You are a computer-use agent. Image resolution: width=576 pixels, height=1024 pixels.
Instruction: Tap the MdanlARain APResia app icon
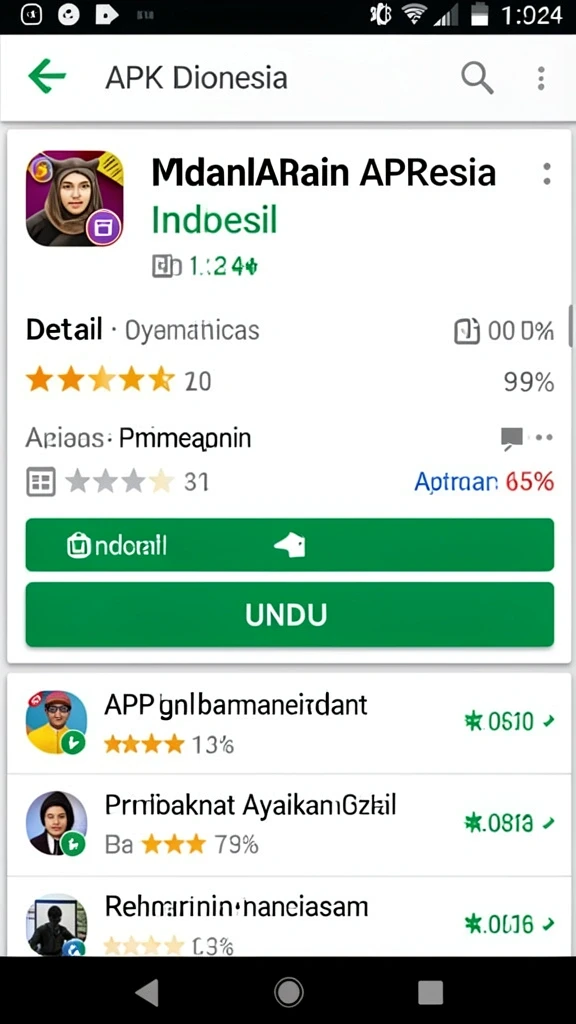[75, 199]
